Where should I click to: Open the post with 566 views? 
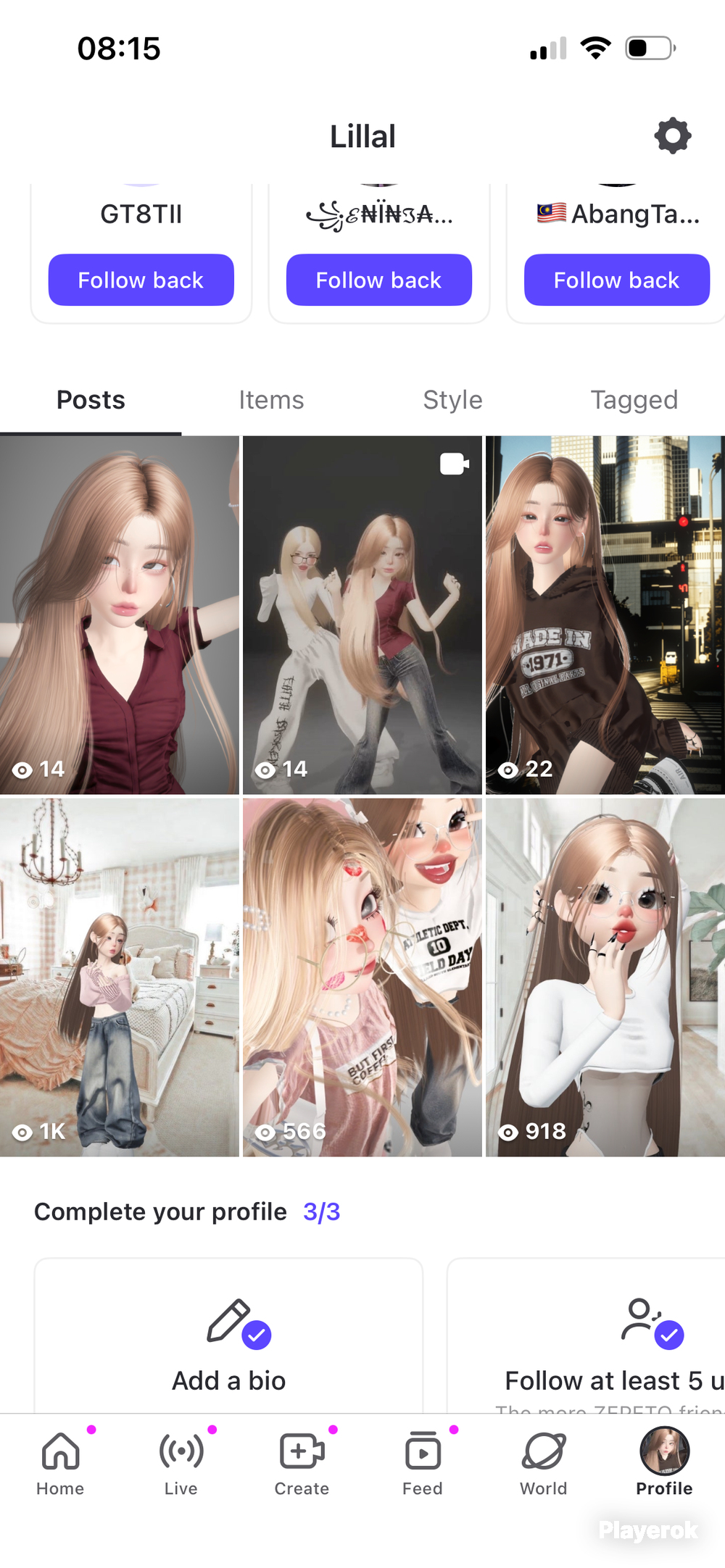tap(362, 977)
